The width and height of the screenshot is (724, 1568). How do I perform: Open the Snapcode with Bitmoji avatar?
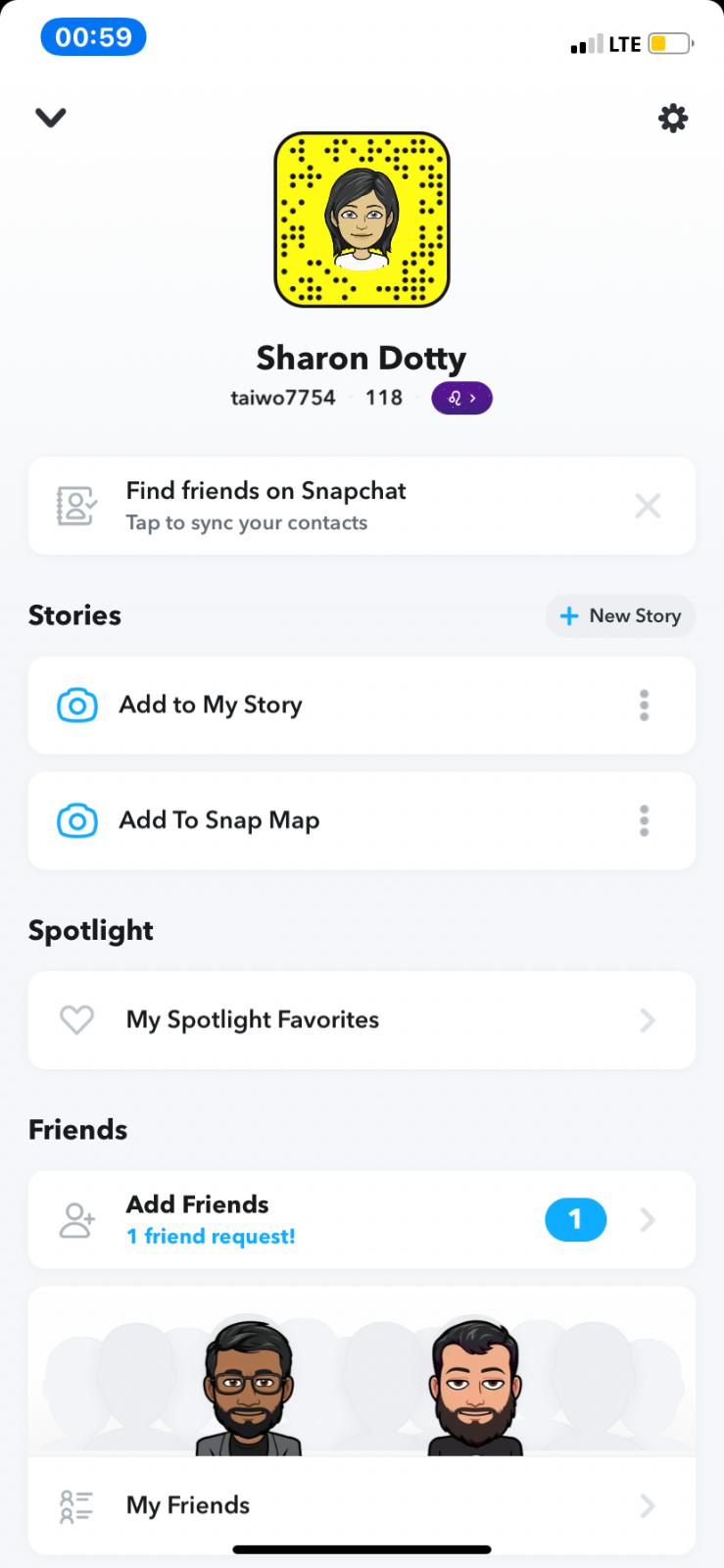point(362,220)
